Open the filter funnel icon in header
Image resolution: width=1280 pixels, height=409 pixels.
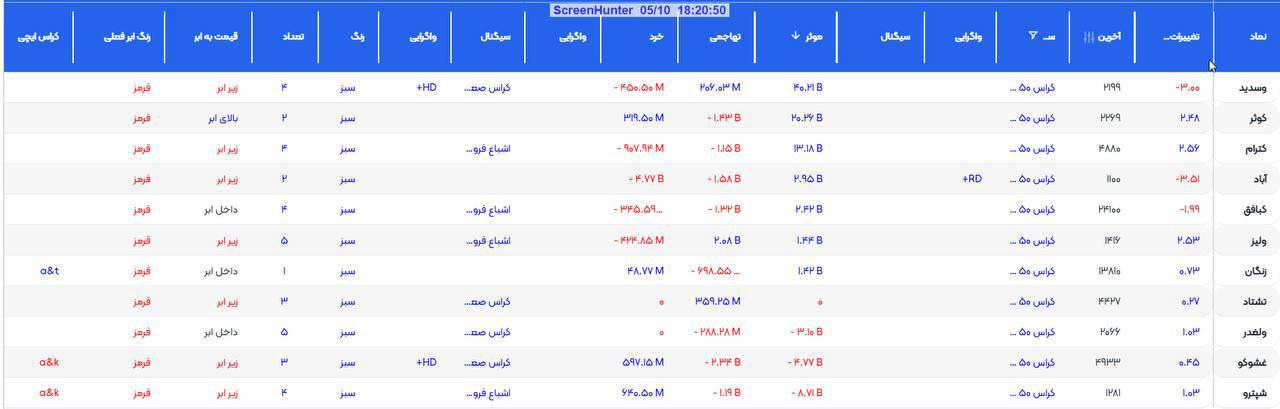tap(1033, 36)
